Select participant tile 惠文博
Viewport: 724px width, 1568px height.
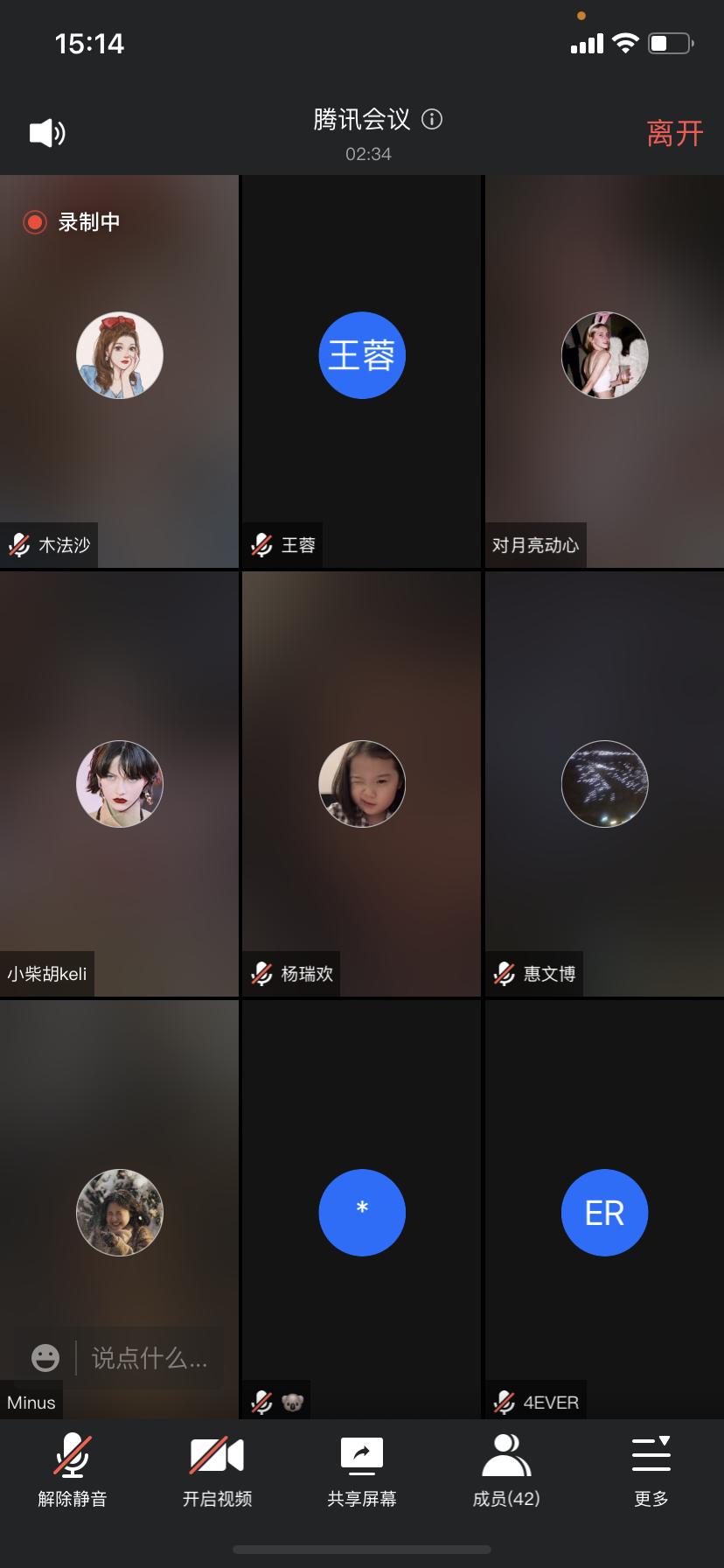[x=604, y=784]
